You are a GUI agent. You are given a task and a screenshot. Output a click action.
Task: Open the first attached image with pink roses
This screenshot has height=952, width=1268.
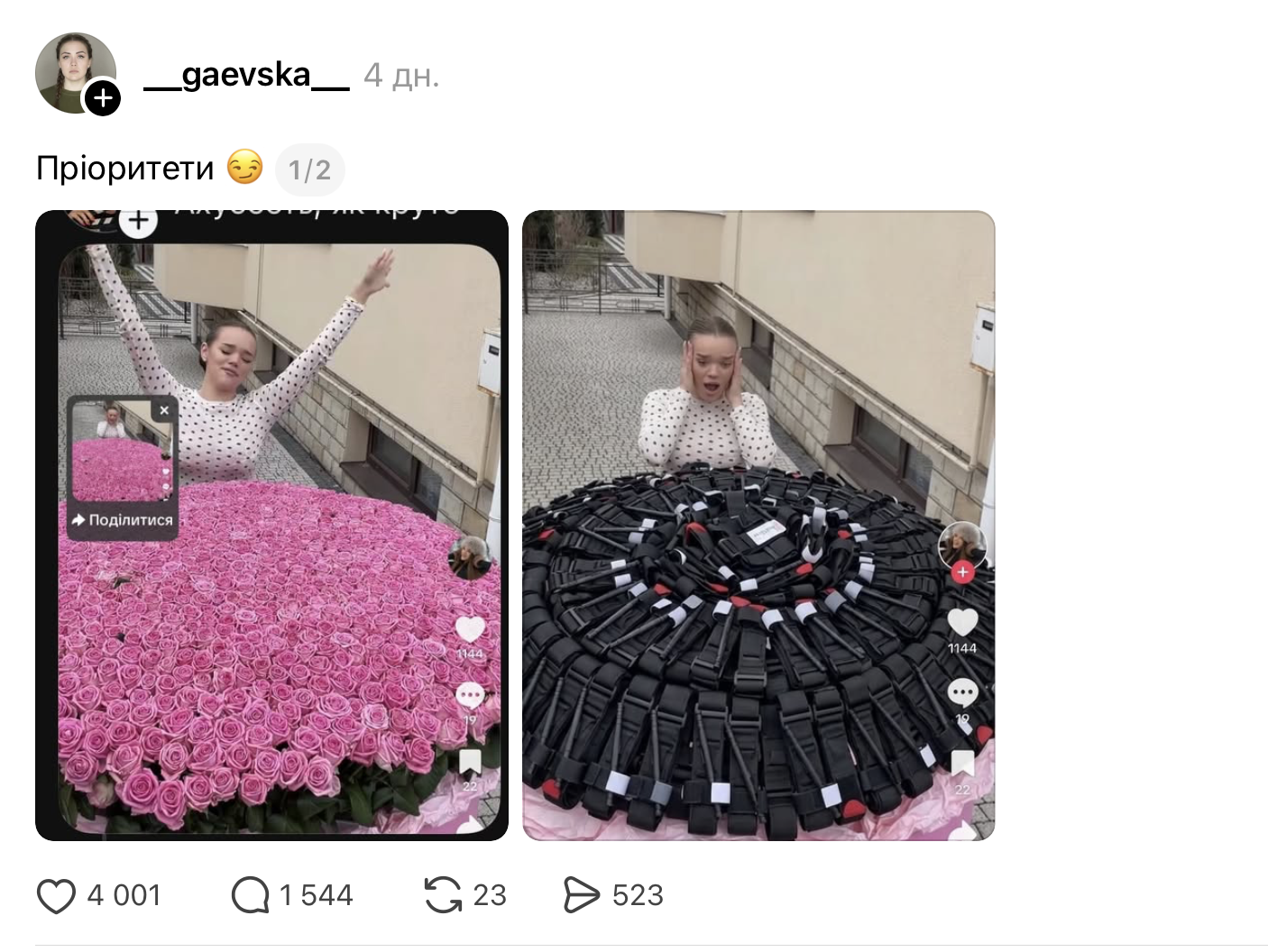click(271, 526)
